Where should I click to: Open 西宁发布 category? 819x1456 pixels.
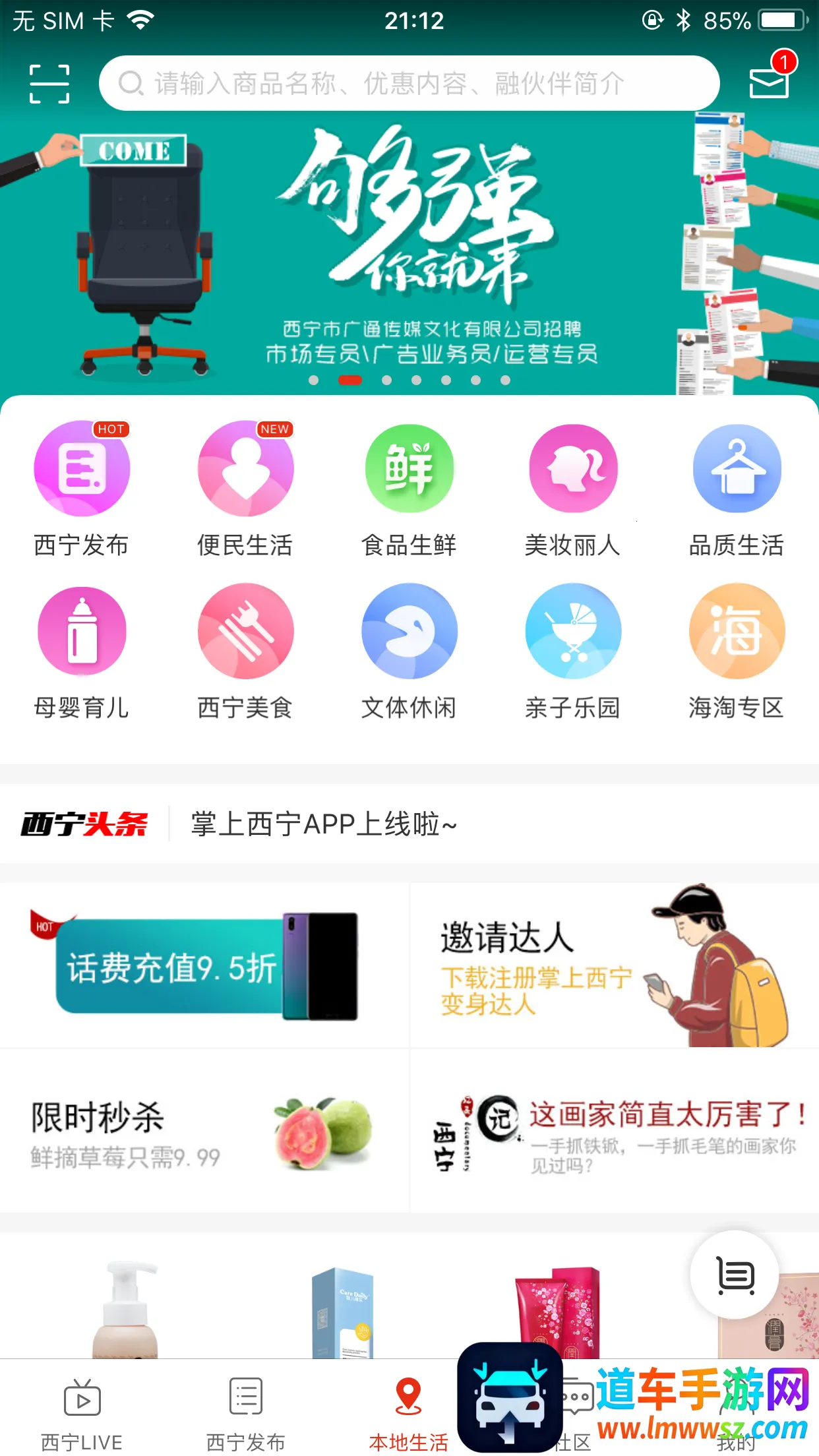[x=82, y=489]
